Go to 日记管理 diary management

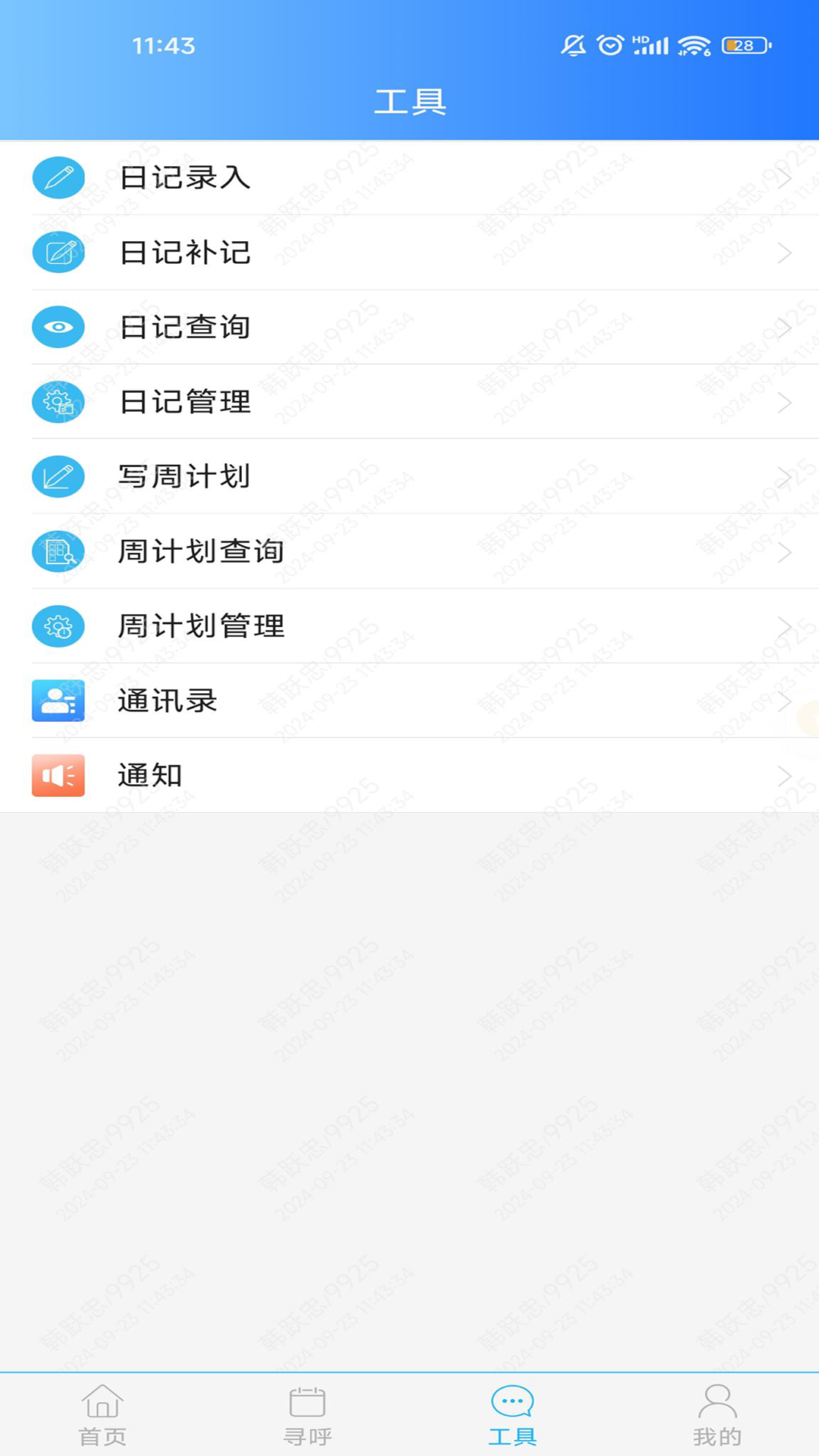coord(409,402)
